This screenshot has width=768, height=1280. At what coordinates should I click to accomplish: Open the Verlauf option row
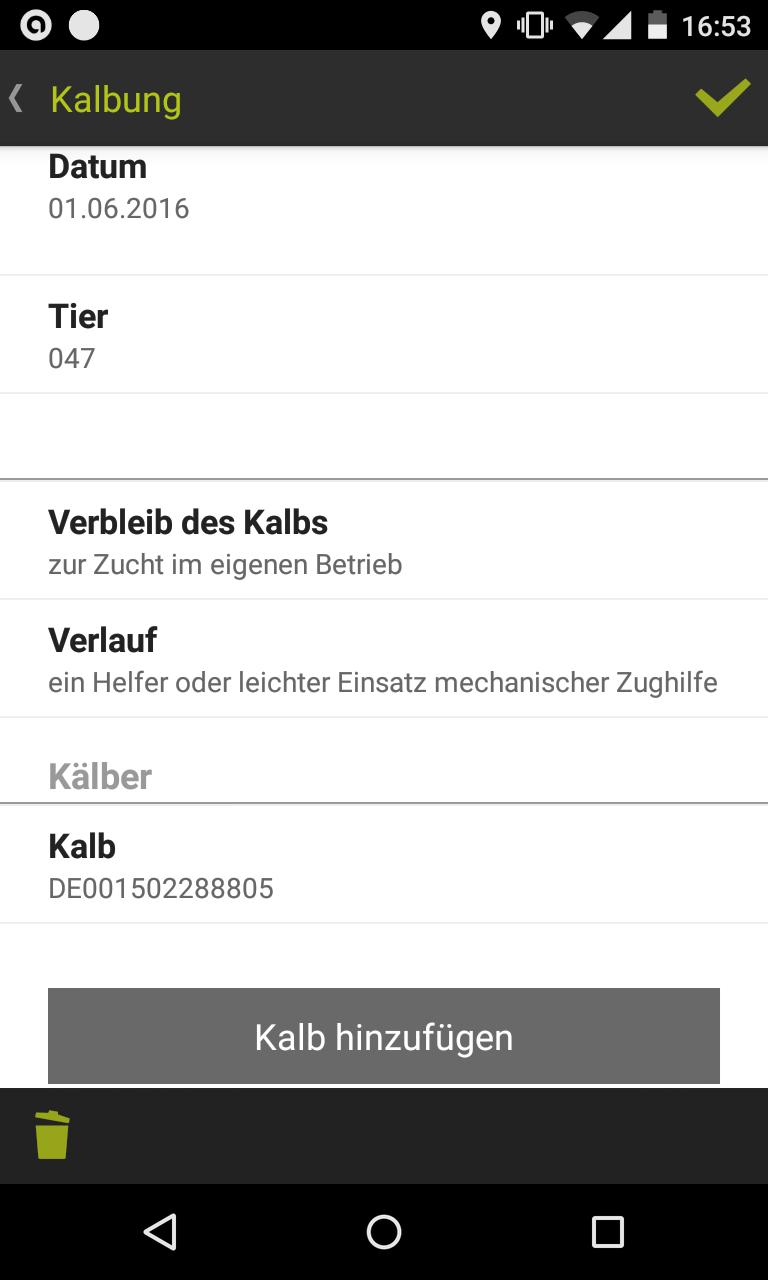[x=384, y=660]
